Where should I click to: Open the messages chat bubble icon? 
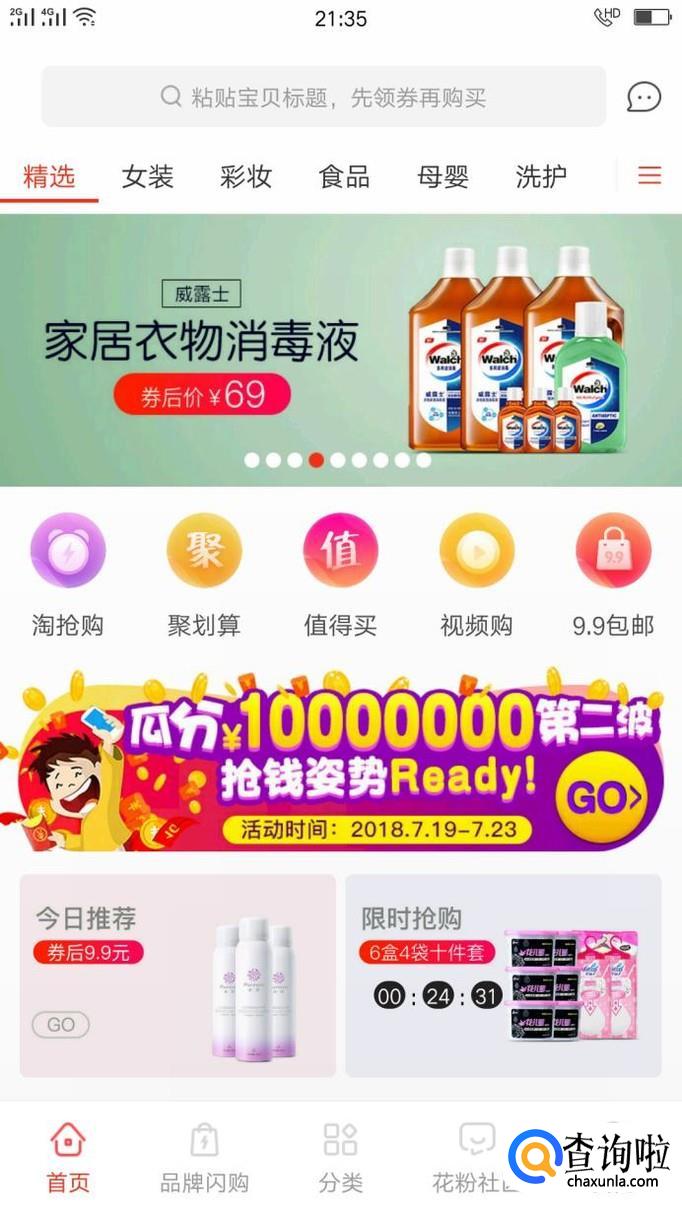coord(644,97)
